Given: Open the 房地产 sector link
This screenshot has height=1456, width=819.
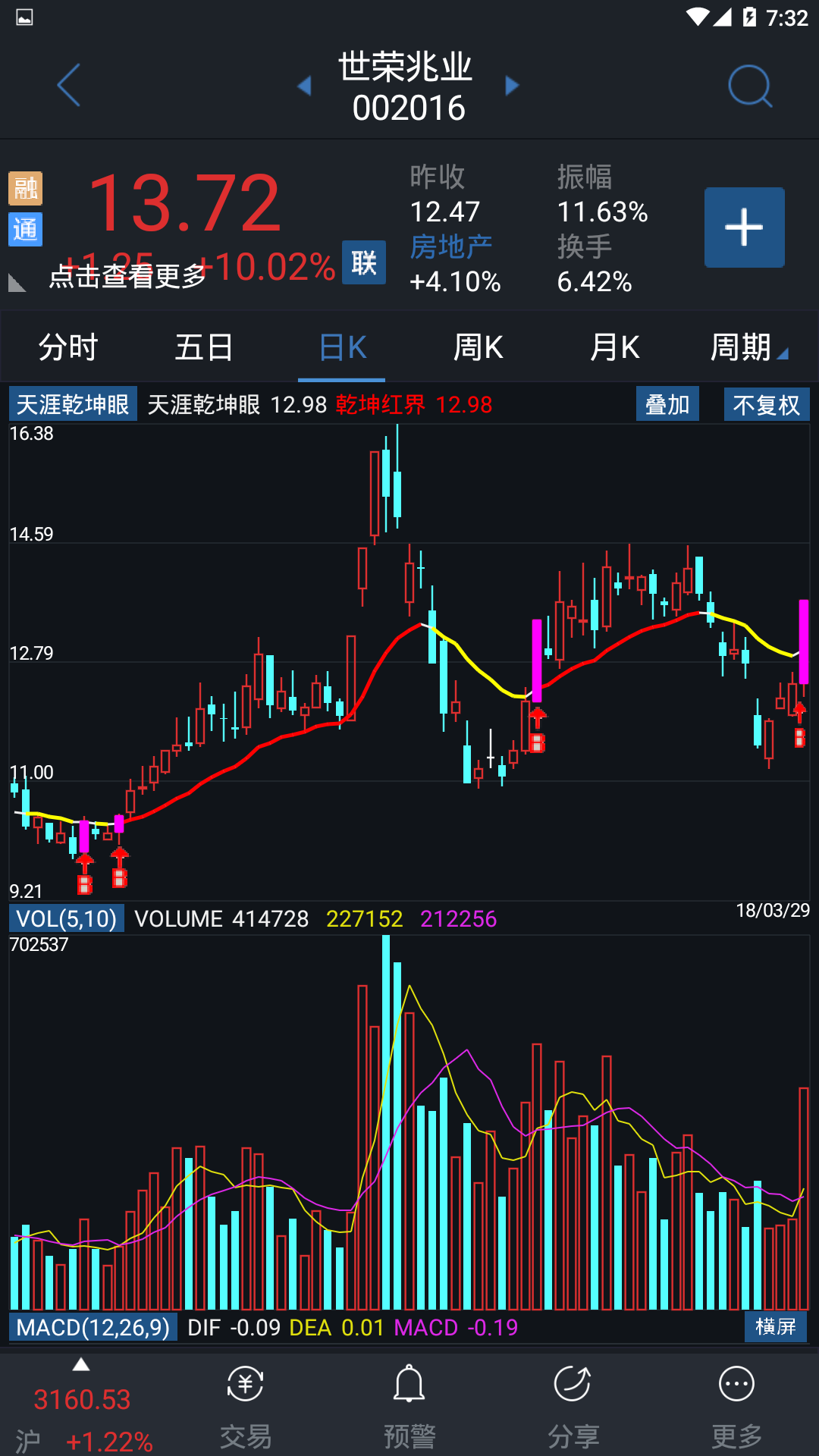Looking at the screenshot, I should click(451, 246).
